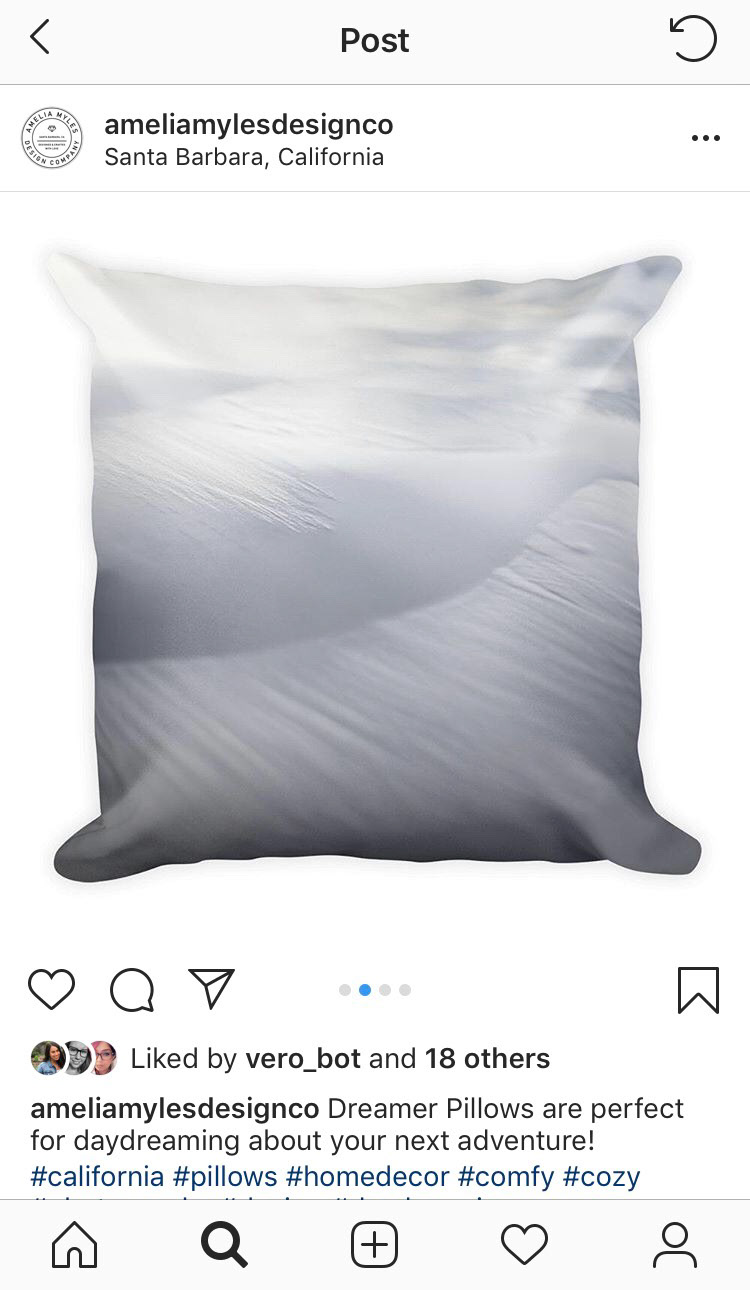View vero_bot's profile from likes
This screenshot has width=750, height=1290.
(303, 1059)
